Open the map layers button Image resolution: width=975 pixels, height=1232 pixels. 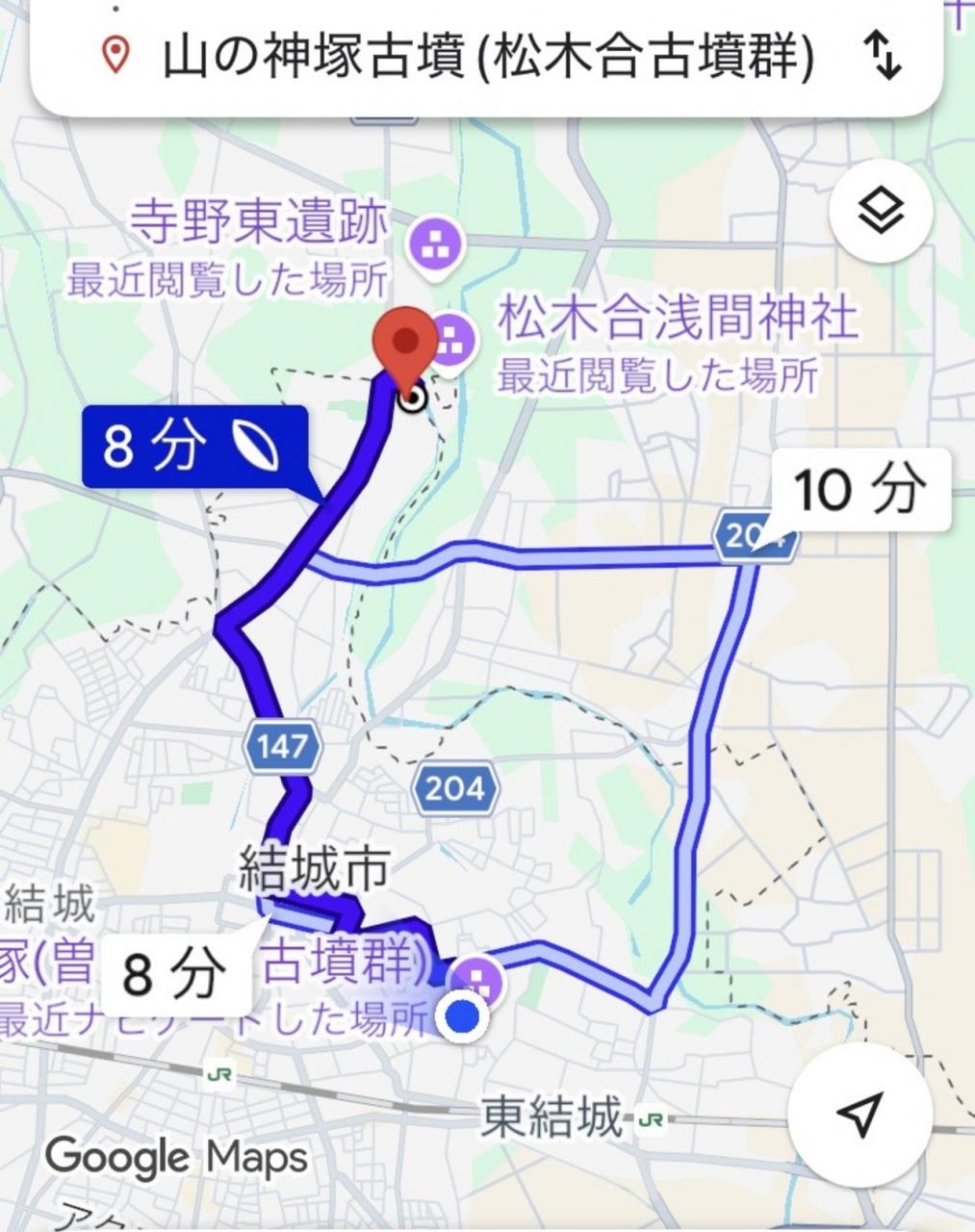coord(881,211)
